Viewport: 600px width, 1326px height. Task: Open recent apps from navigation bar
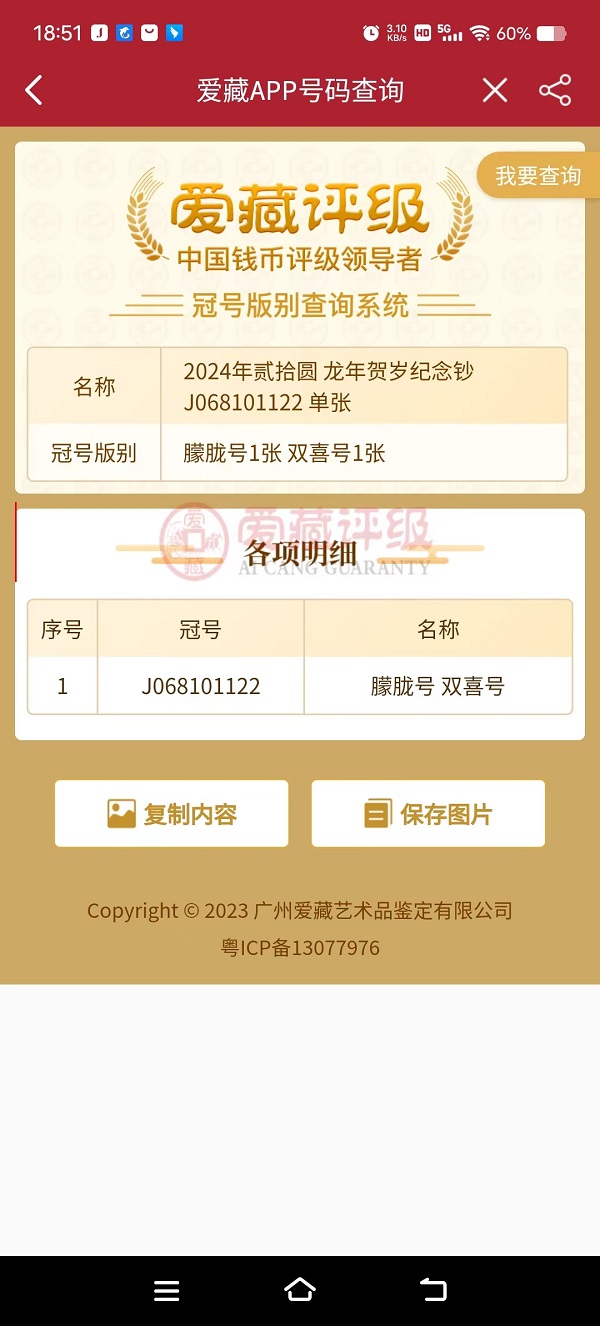[167, 1291]
